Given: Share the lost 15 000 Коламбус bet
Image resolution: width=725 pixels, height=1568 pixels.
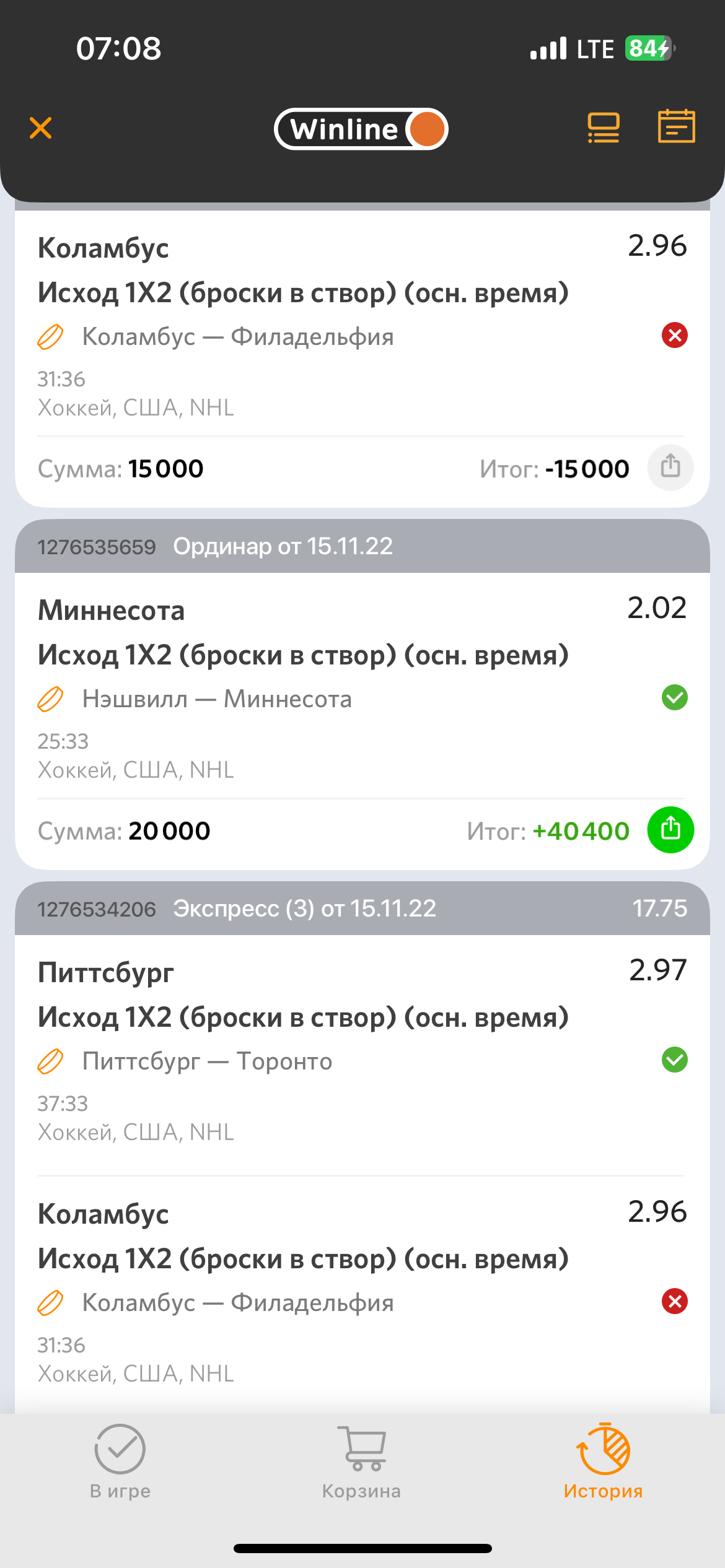Looking at the screenshot, I should pyautogui.click(x=670, y=468).
